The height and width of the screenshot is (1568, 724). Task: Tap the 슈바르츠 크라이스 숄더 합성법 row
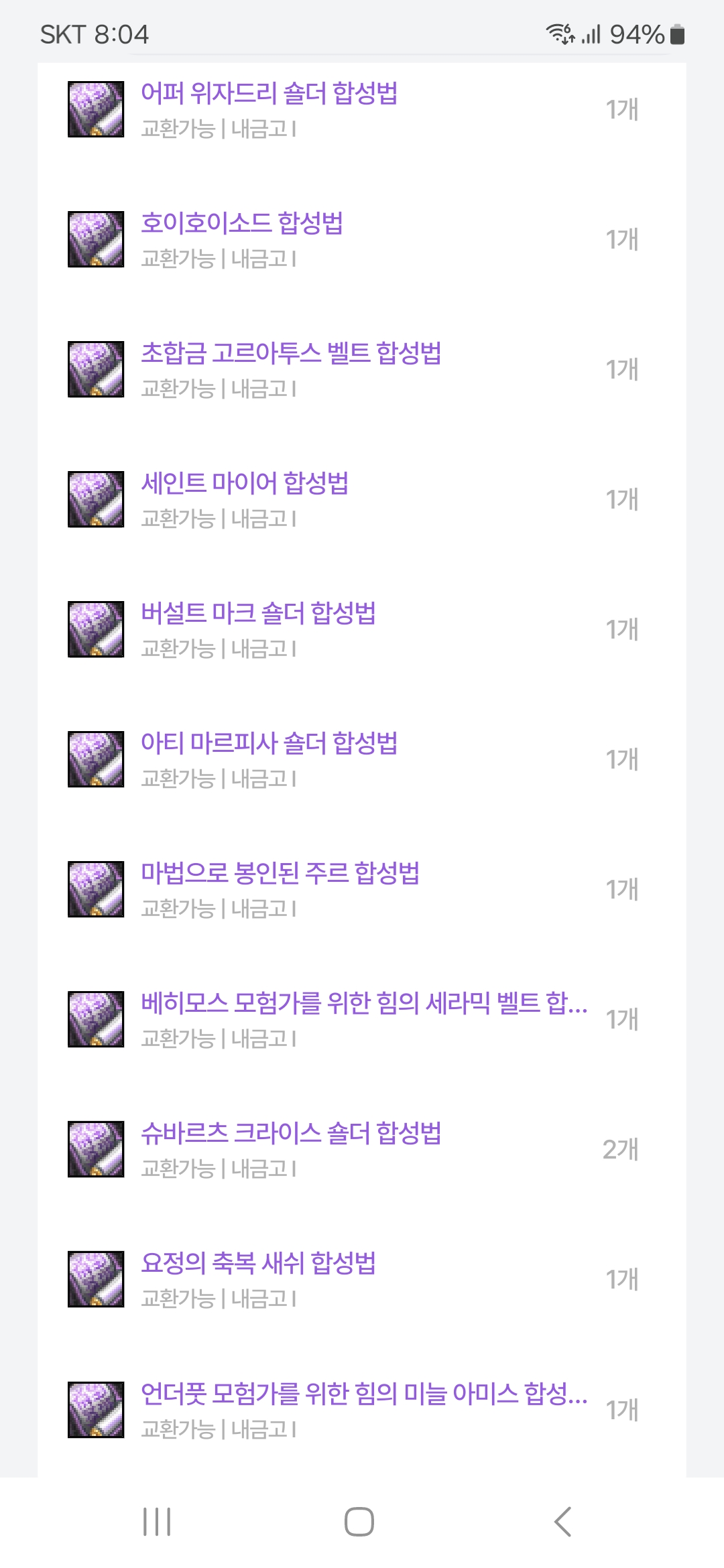click(x=291, y=1133)
